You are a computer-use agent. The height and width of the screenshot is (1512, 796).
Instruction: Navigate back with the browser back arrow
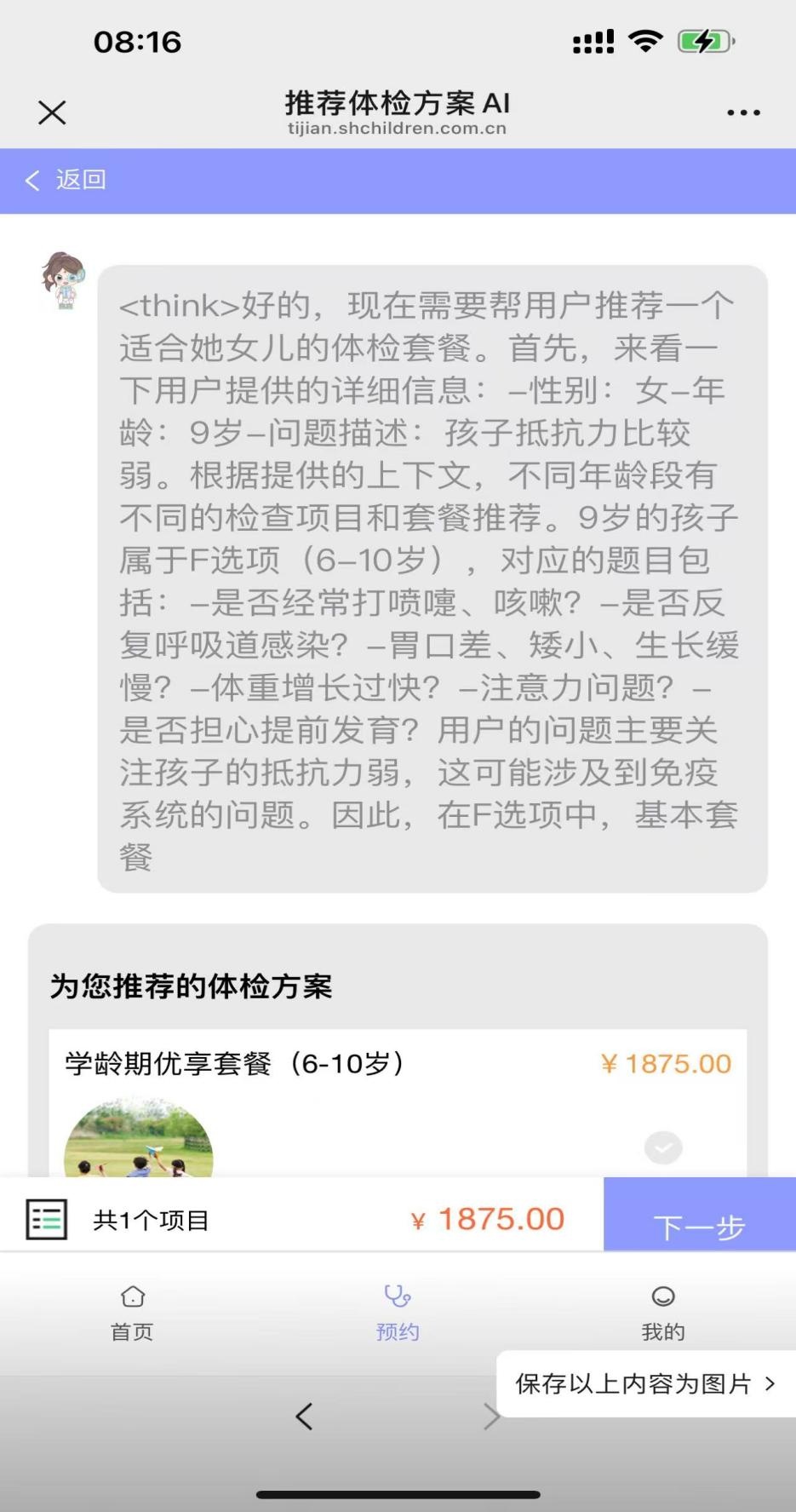pos(304,1416)
